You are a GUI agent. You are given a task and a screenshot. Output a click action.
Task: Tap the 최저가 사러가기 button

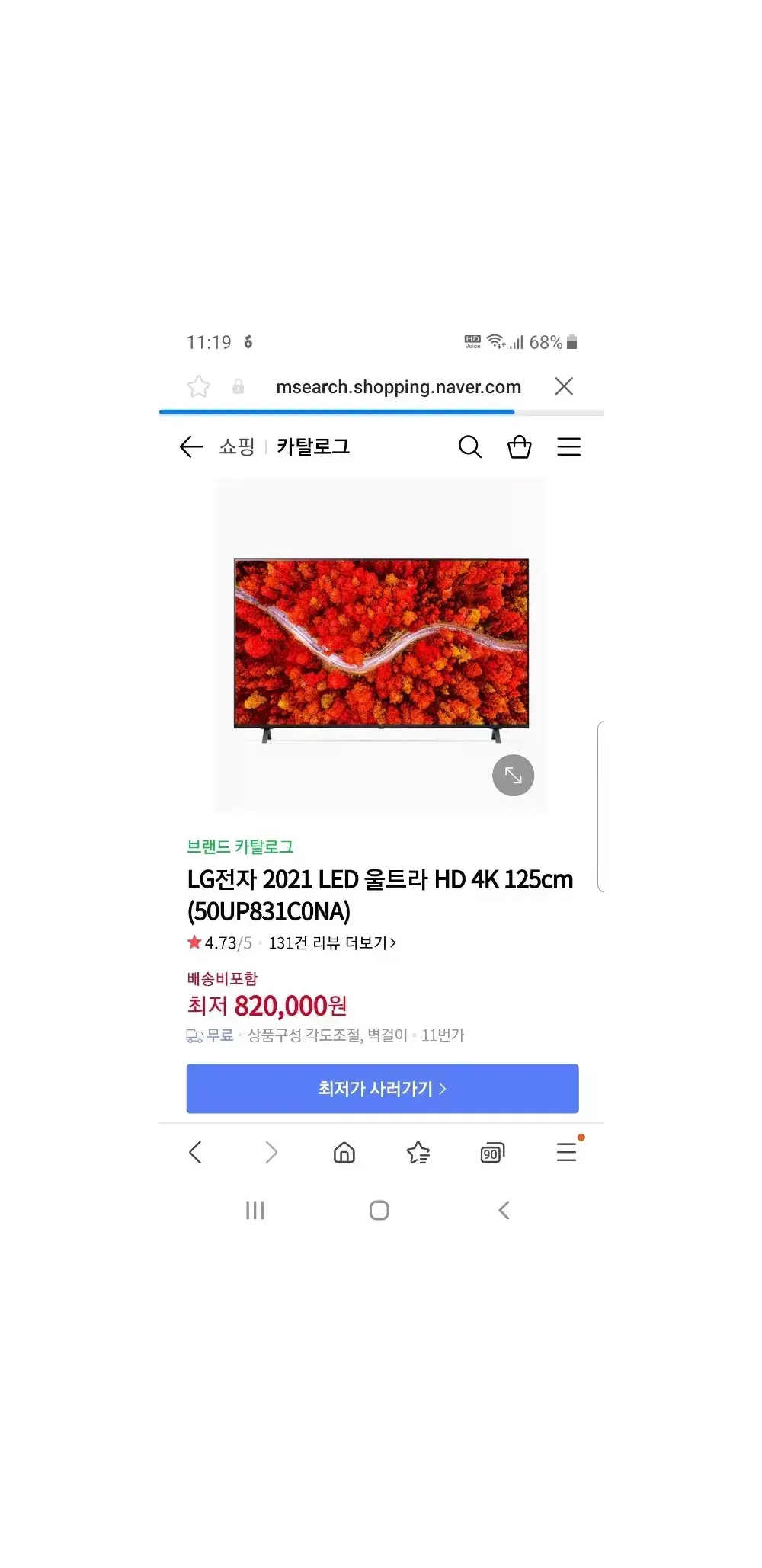(383, 1089)
